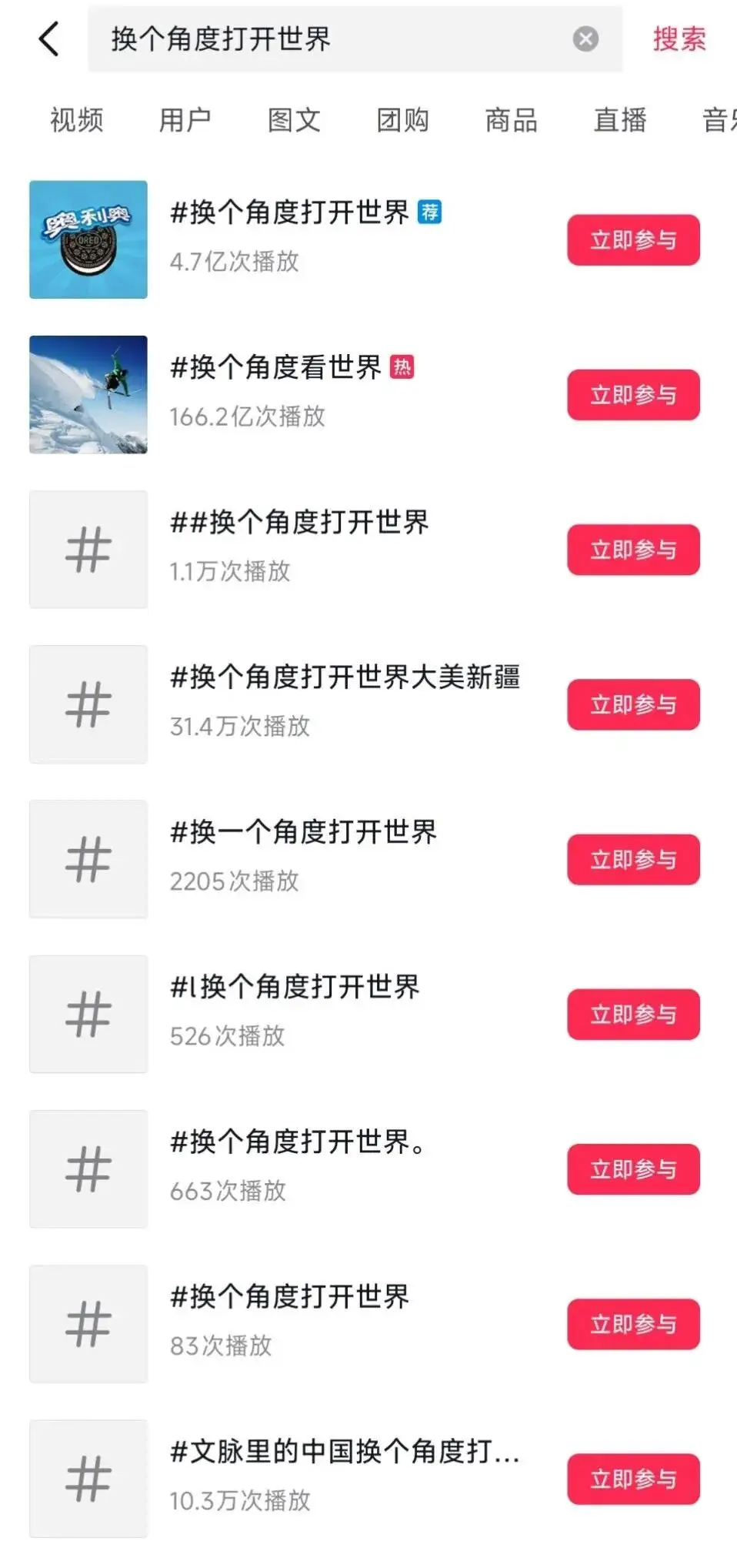The image size is (737, 1568).
Task: Tap the 搜索 button
Action: coord(679,39)
